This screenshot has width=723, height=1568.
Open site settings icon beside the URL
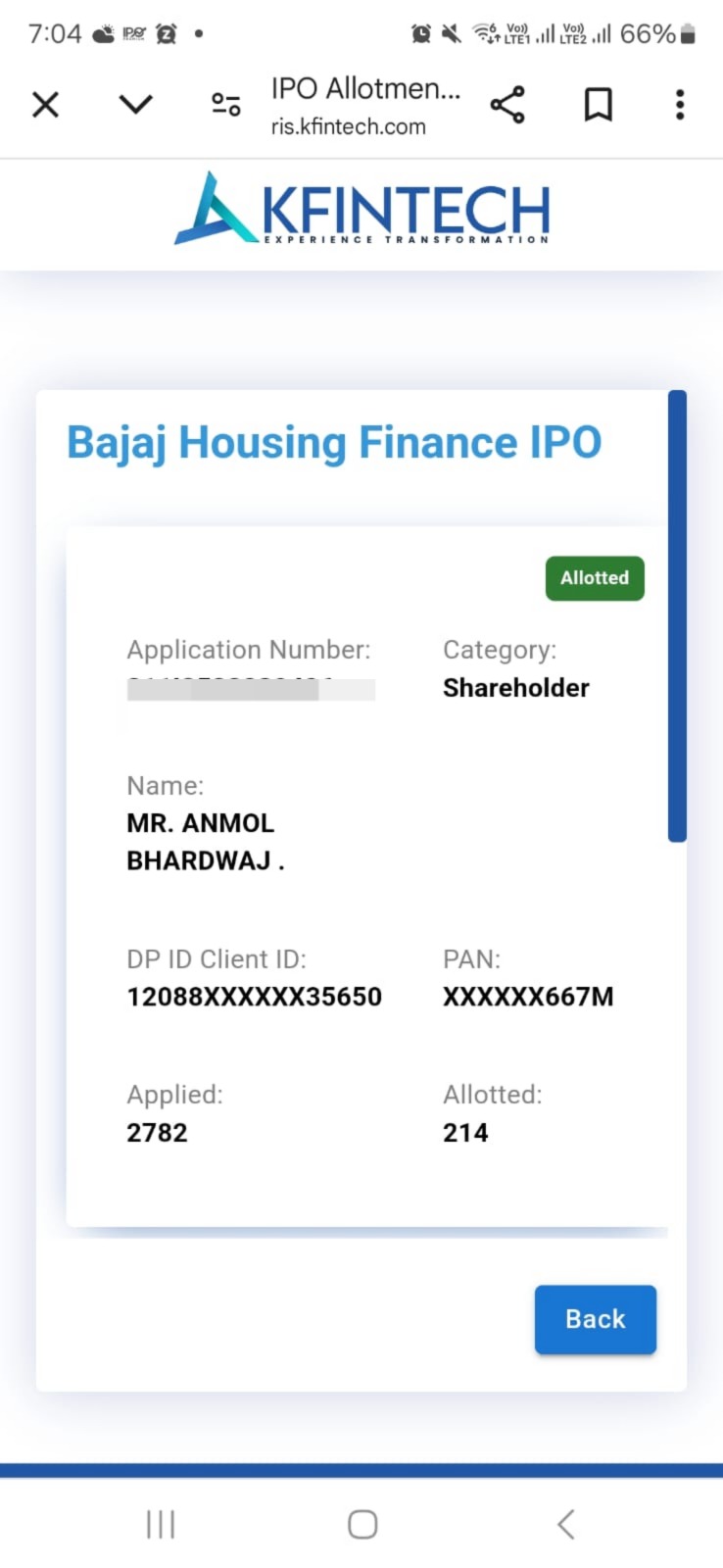click(226, 104)
